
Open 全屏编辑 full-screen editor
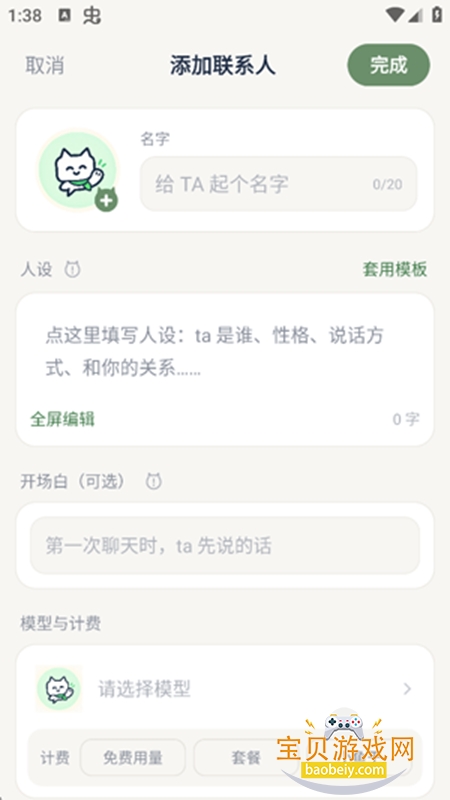tap(62, 419)
